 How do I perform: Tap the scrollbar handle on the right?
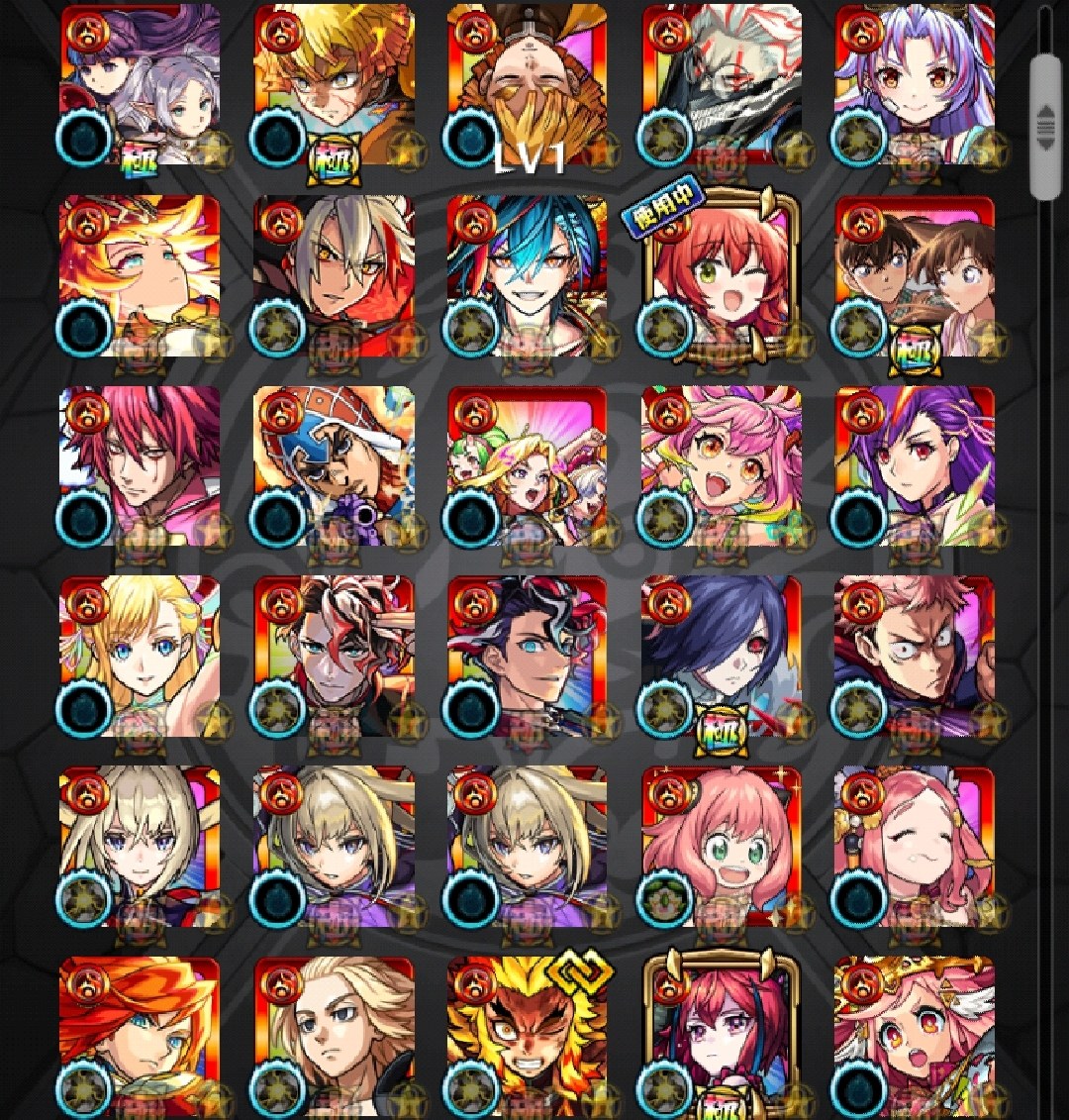1045,126
